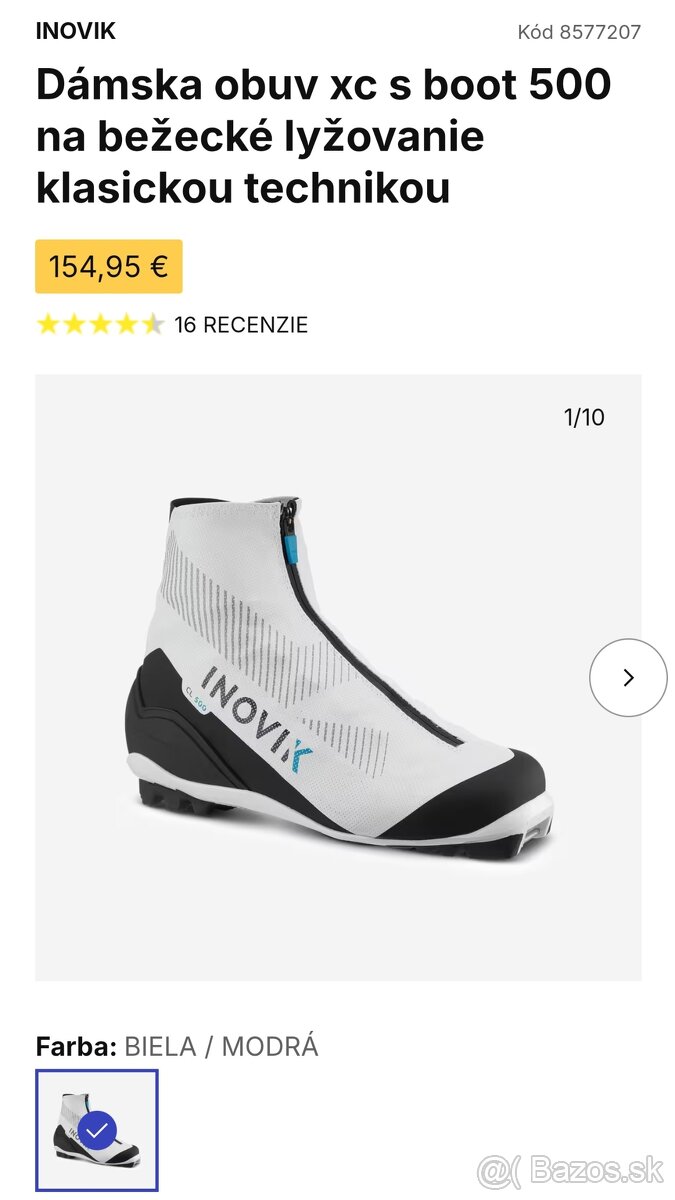675x1200 pixels.
Task: Show the next product photo
Action: tap(627, 677)
